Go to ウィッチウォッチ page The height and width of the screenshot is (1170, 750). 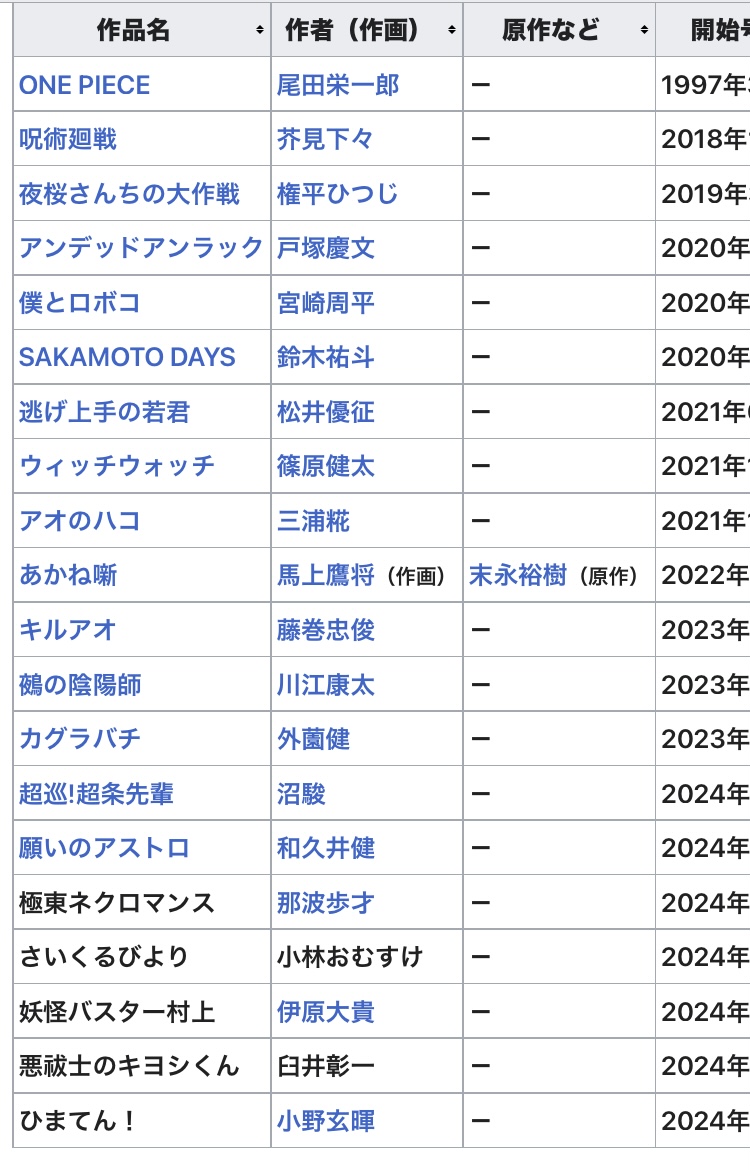click(x=117, y=466)
